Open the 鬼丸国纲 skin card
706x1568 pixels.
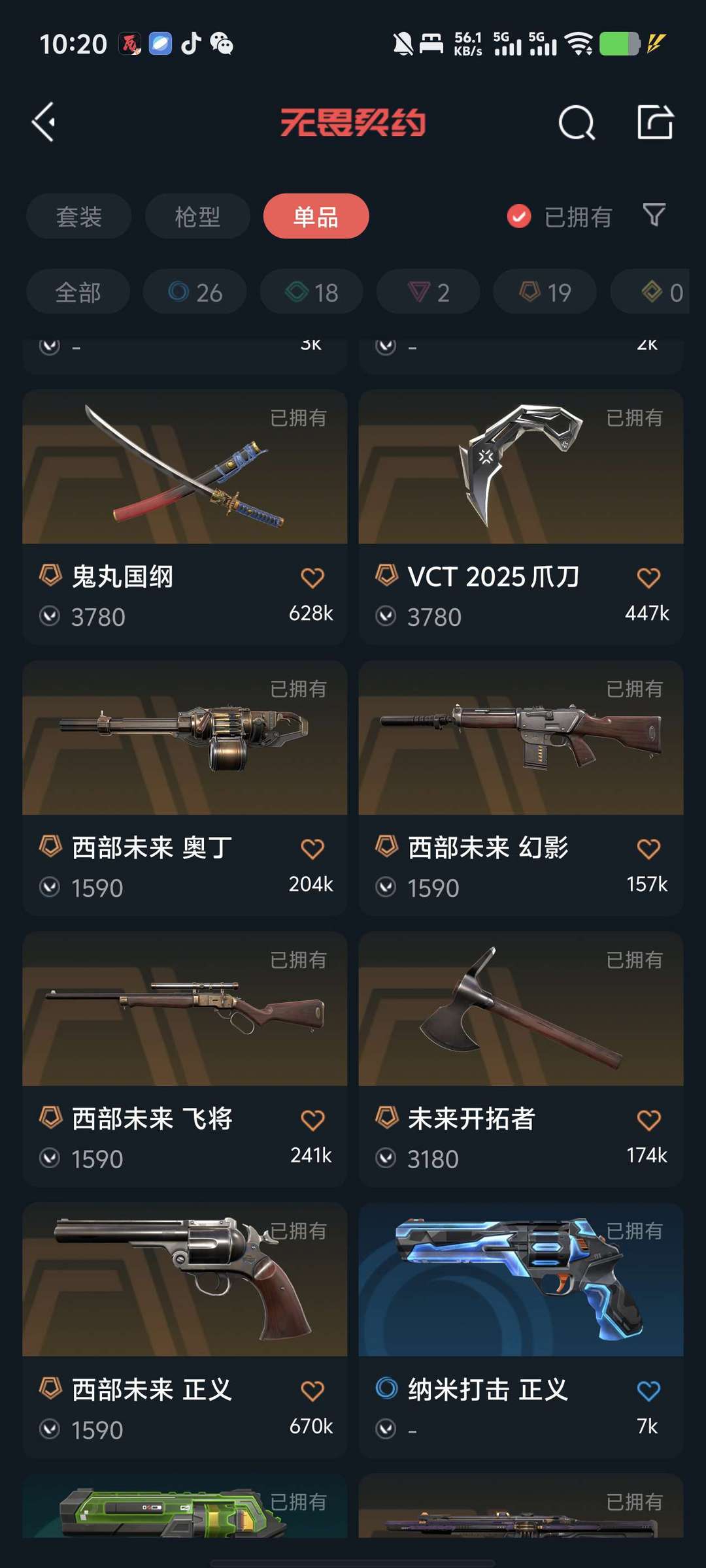point(185,517)
